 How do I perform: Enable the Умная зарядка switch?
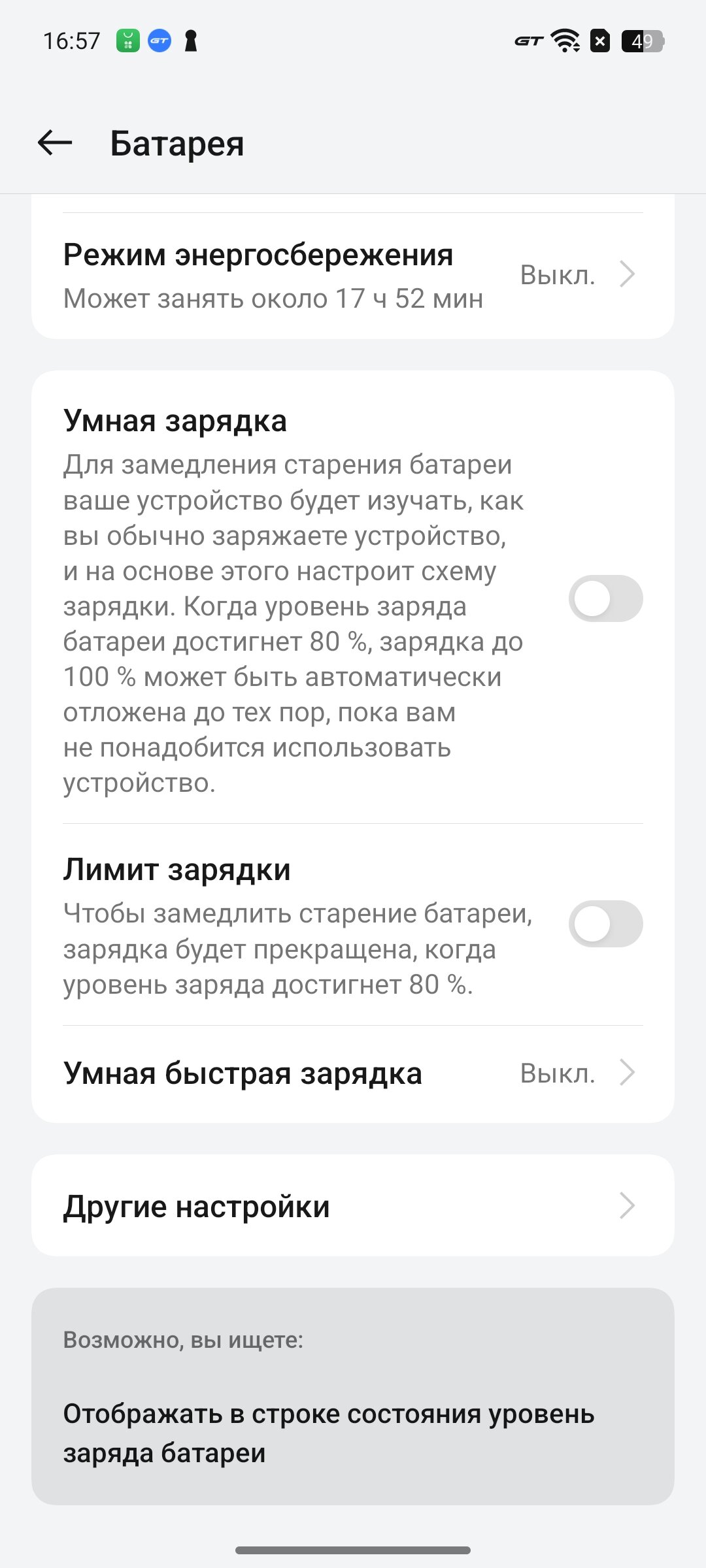[605, 598]
